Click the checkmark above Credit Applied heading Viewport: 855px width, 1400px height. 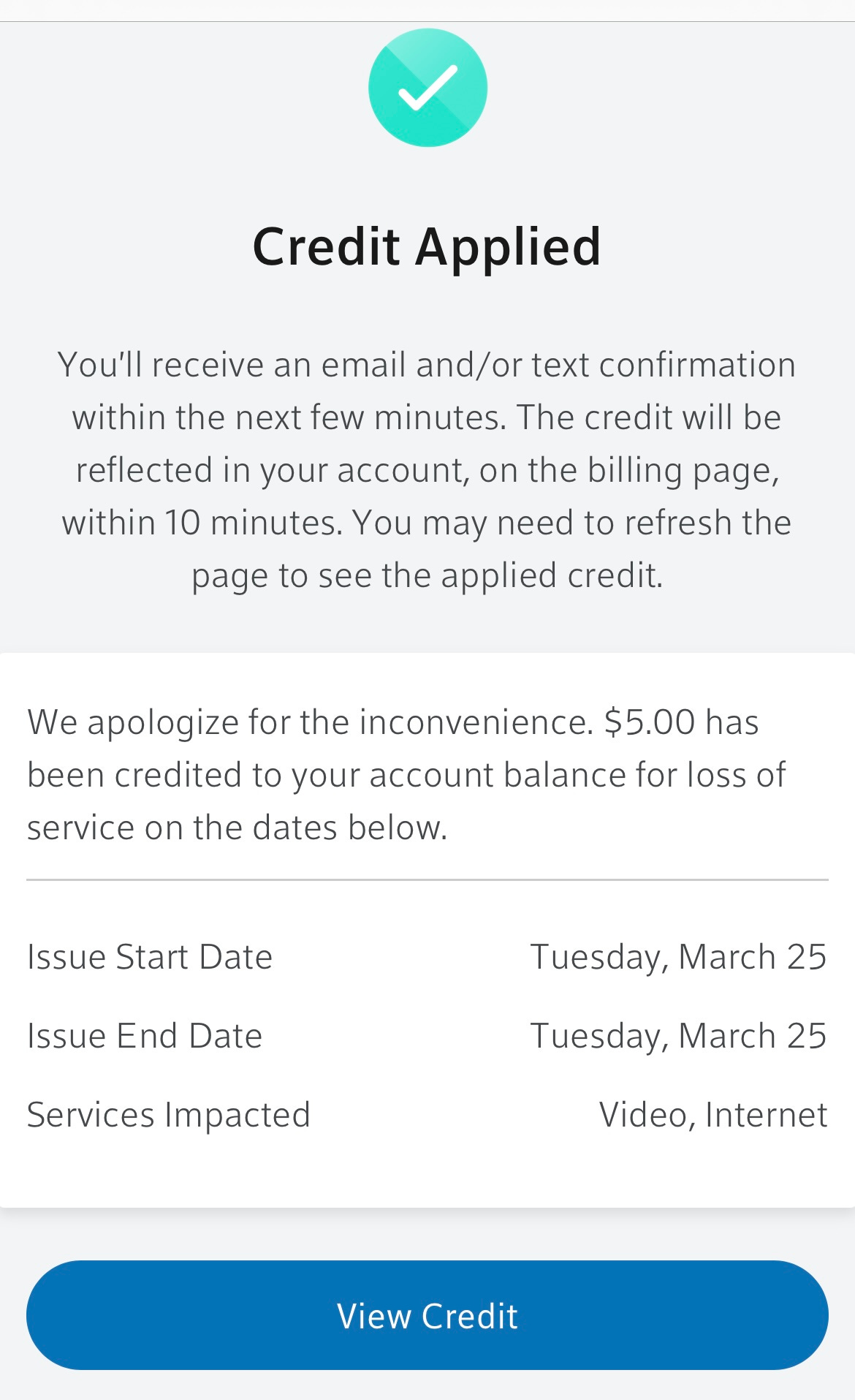point(427,87)
